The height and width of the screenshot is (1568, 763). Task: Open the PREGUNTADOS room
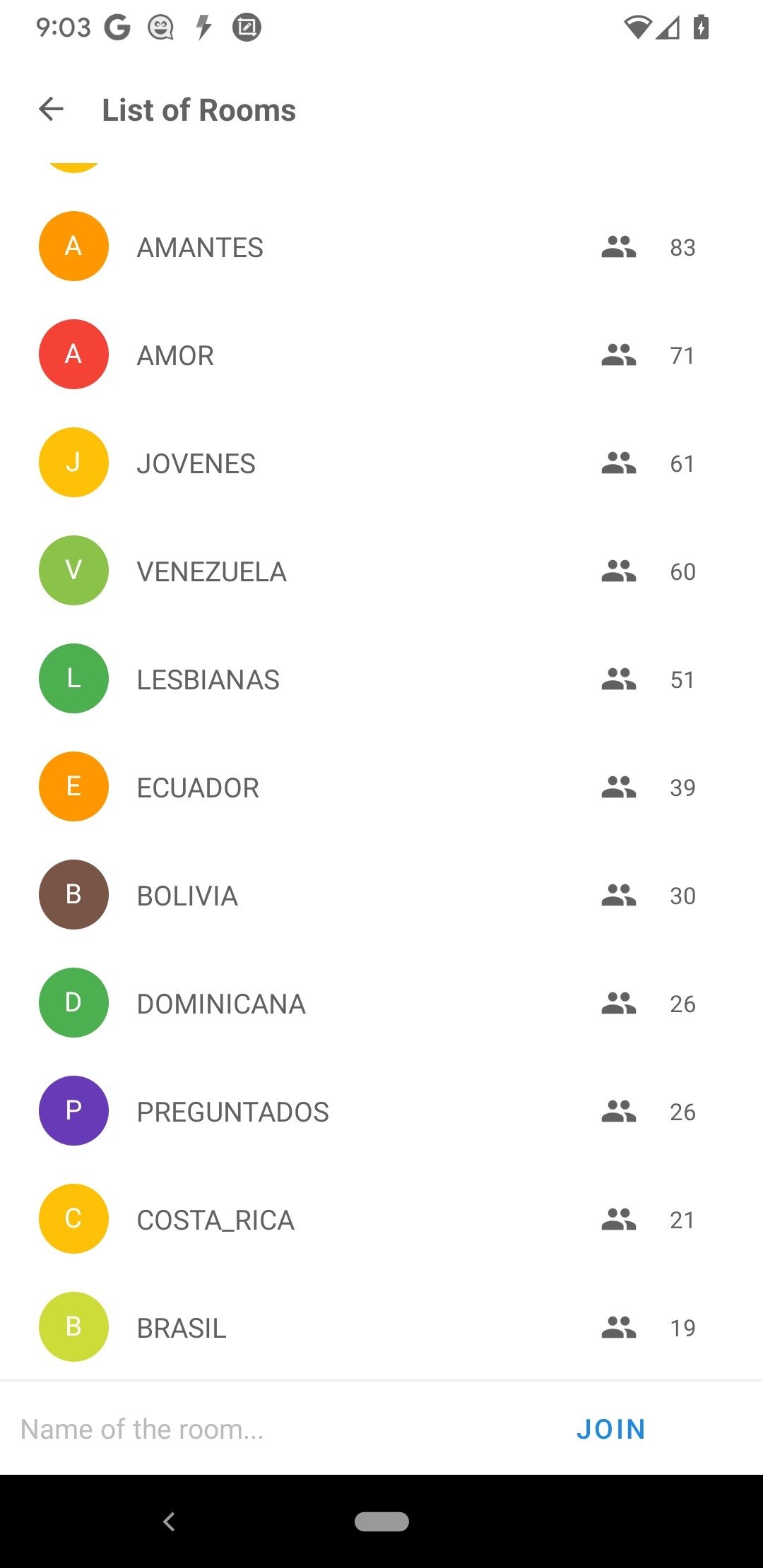(x=381, y=1111)
